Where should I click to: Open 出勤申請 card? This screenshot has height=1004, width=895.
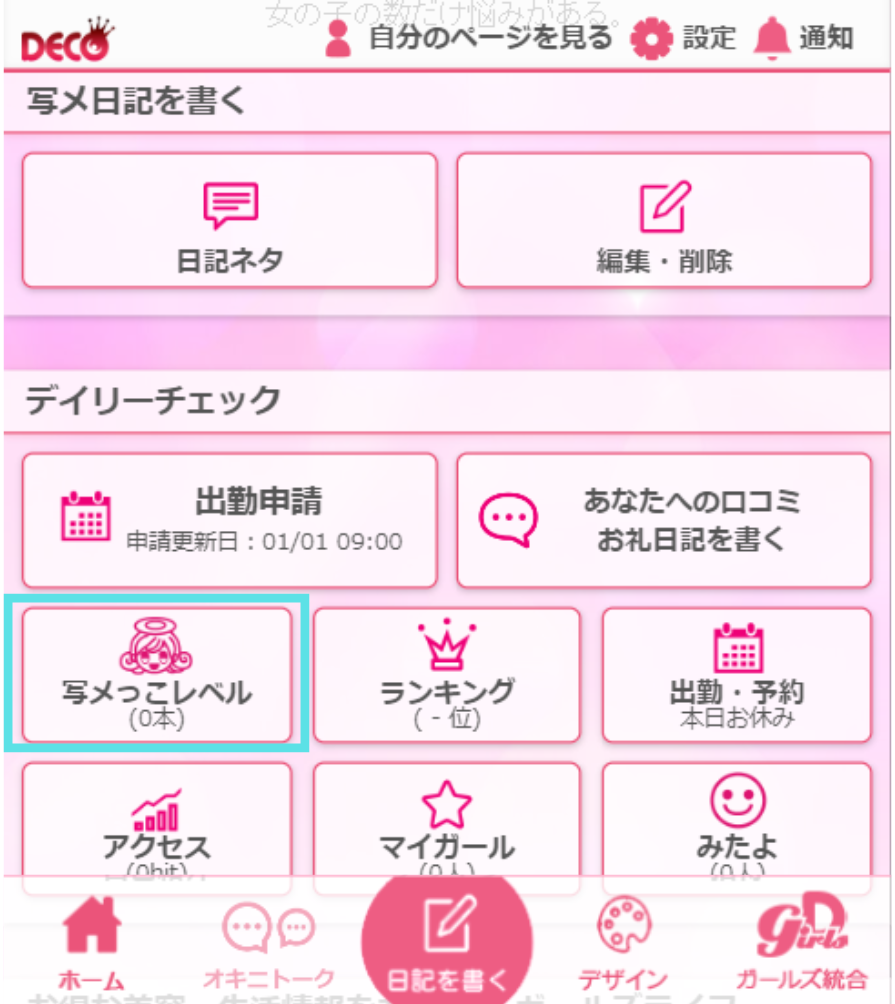click(x=230, y=520)
